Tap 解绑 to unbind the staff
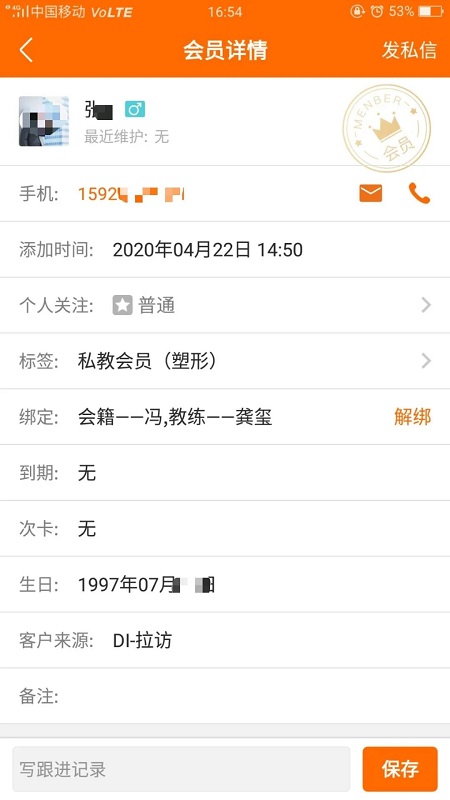This screenshot has height=800, width=450. click(412, 417)
